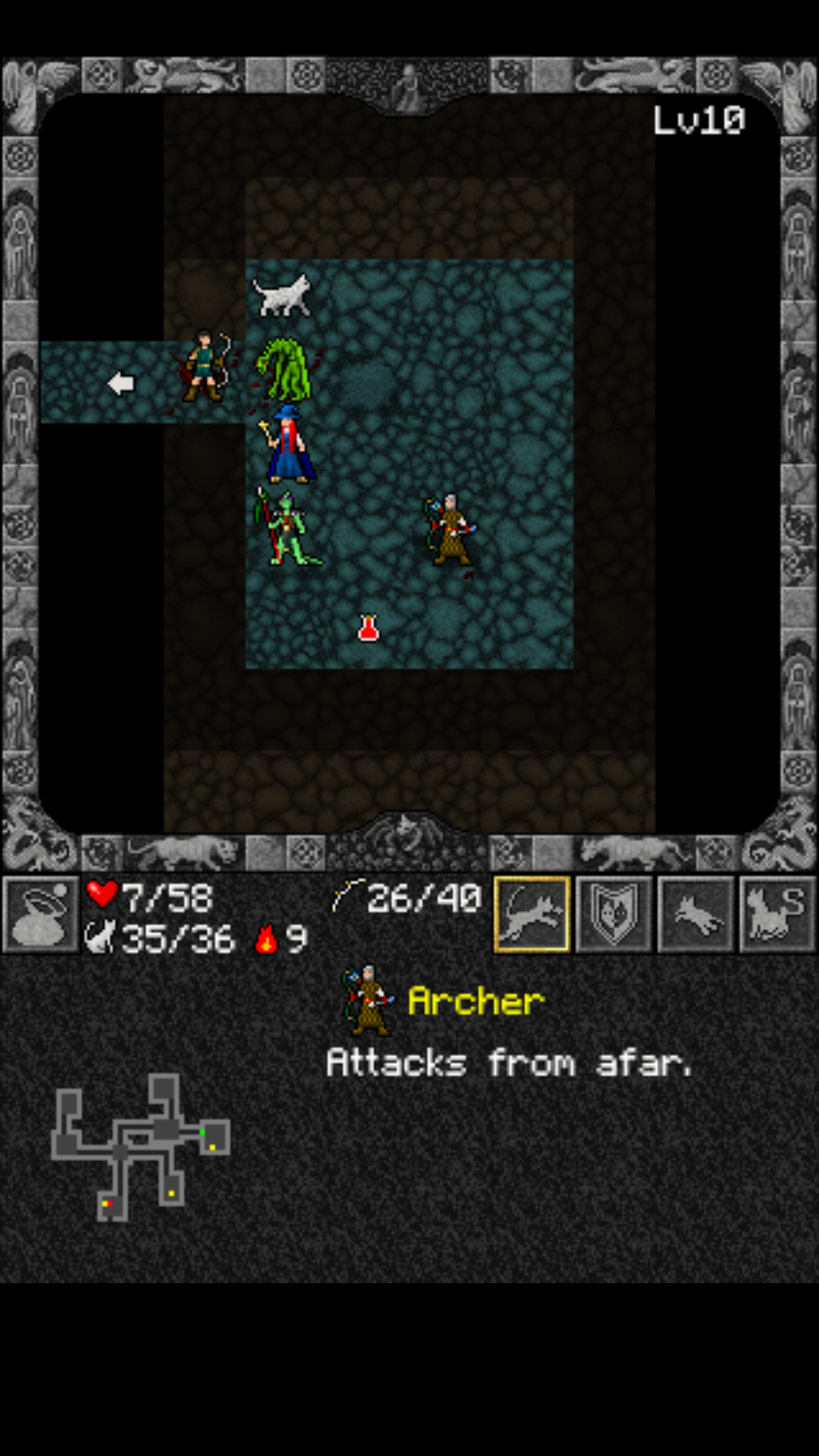The width and height of the screenshot is (819, 1456).
Task: Tap the white left arrow exit
Action: (121, 384)
